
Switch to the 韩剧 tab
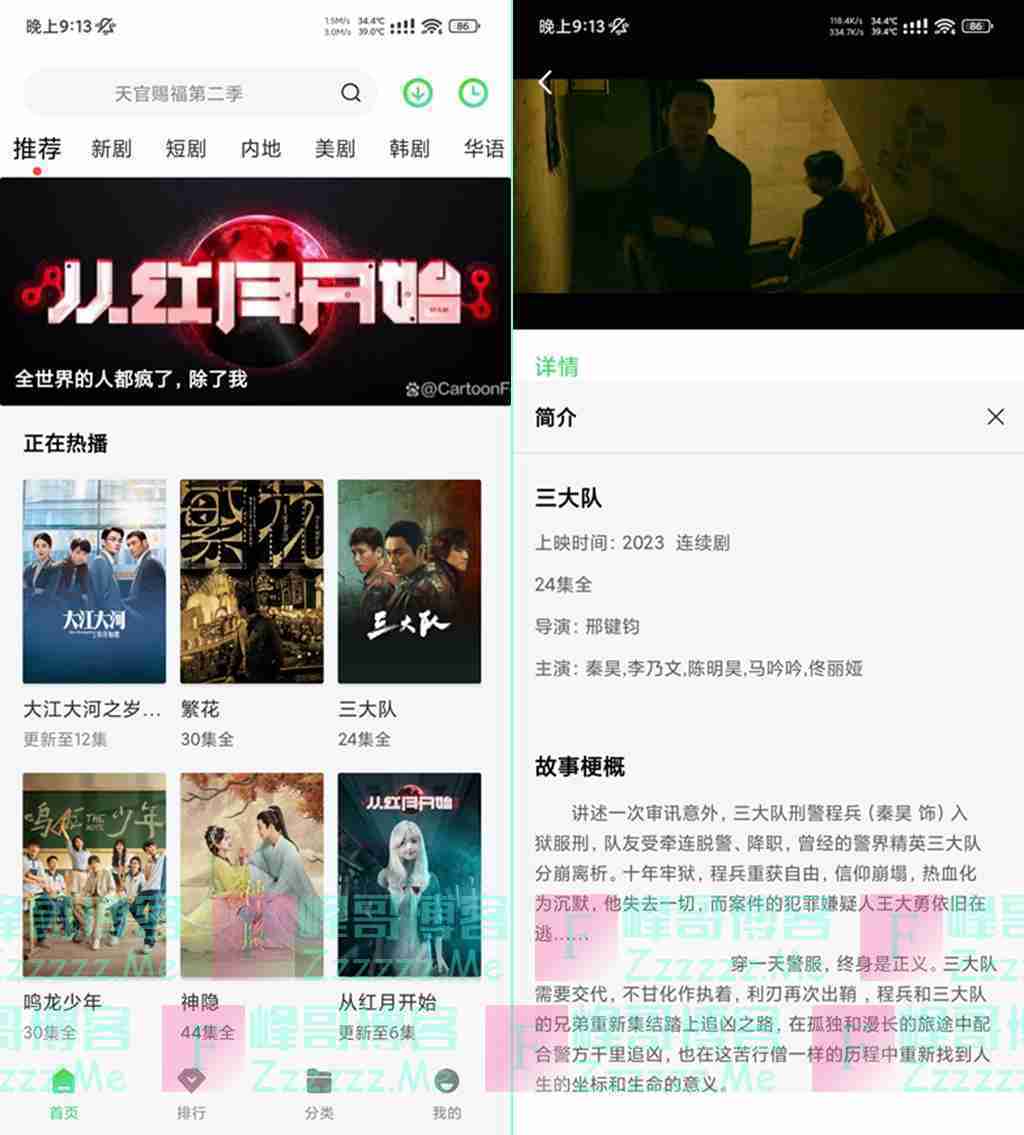(408, 148)
